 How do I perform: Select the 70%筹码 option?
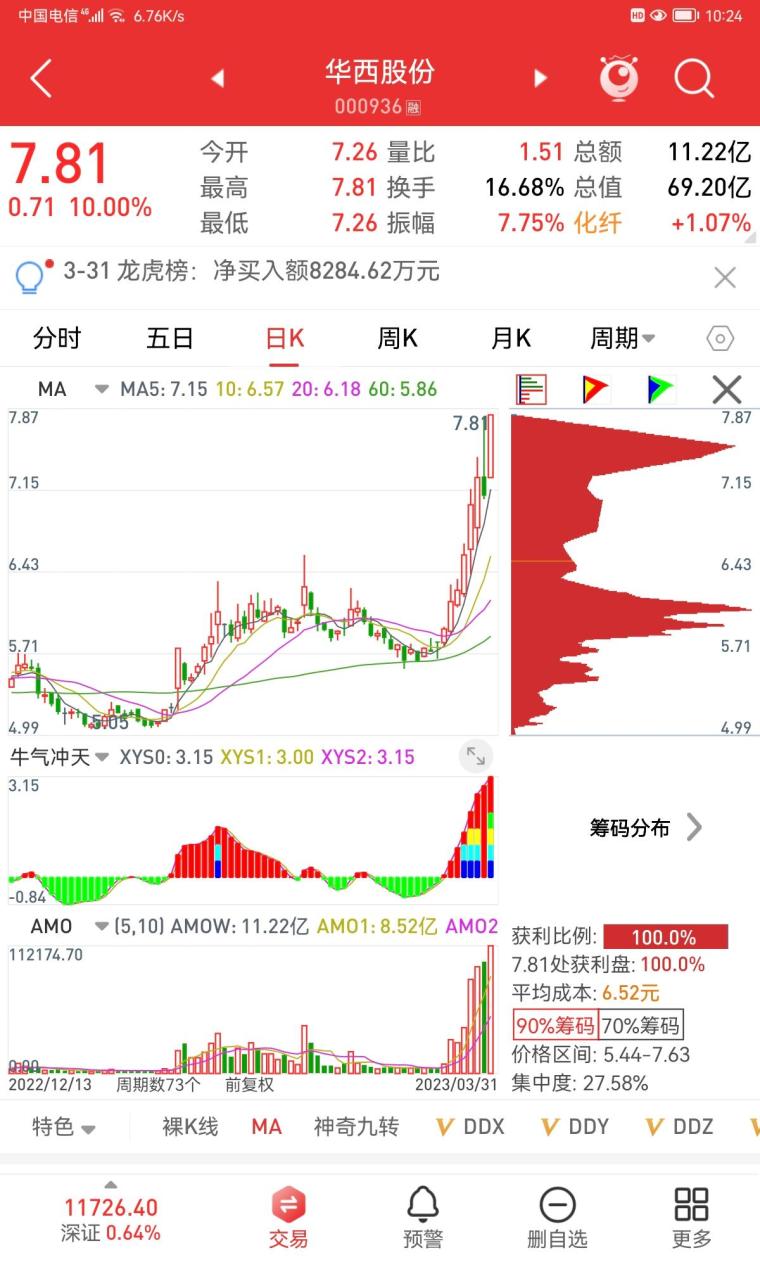pos(640,1025)
